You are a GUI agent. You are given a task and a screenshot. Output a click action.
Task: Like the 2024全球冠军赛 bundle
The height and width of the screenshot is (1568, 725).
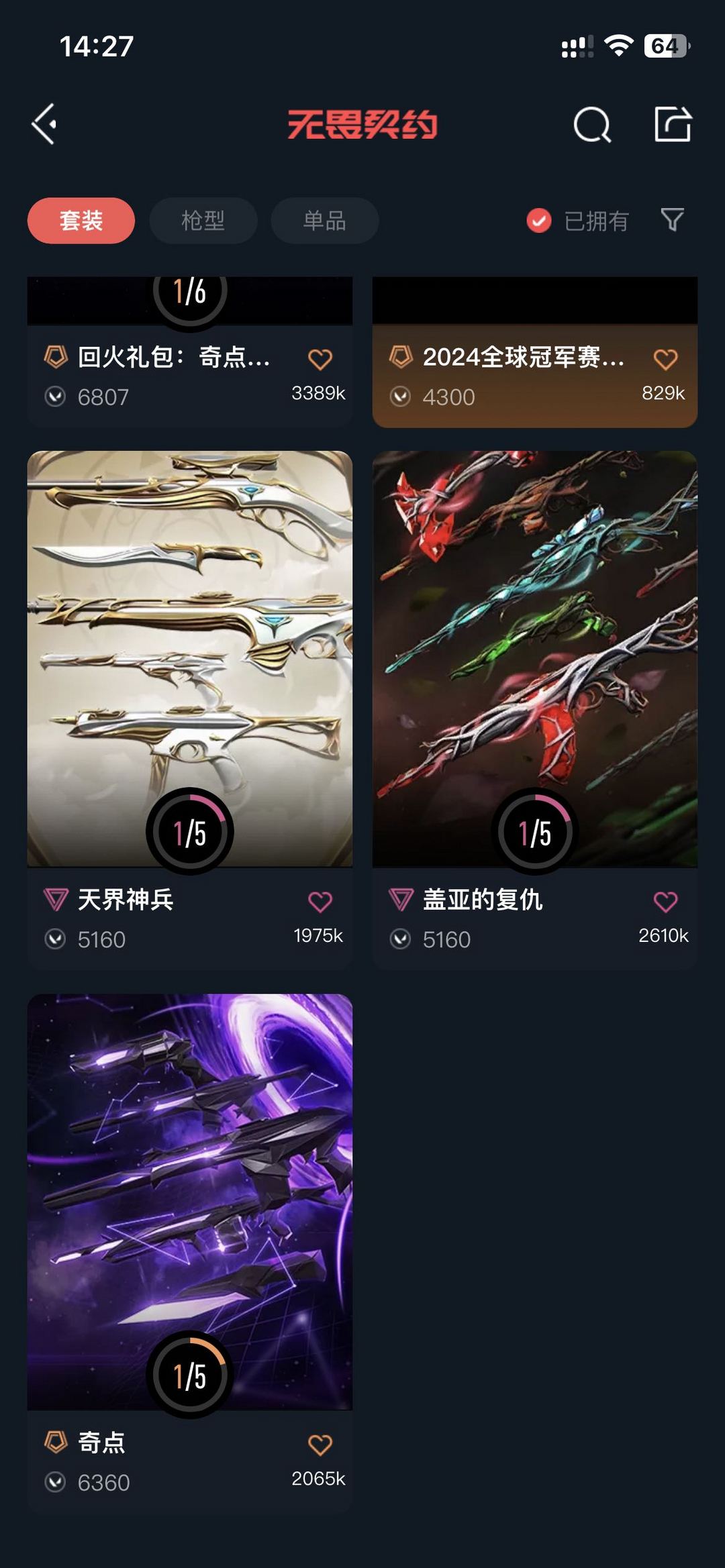[665, 360]
